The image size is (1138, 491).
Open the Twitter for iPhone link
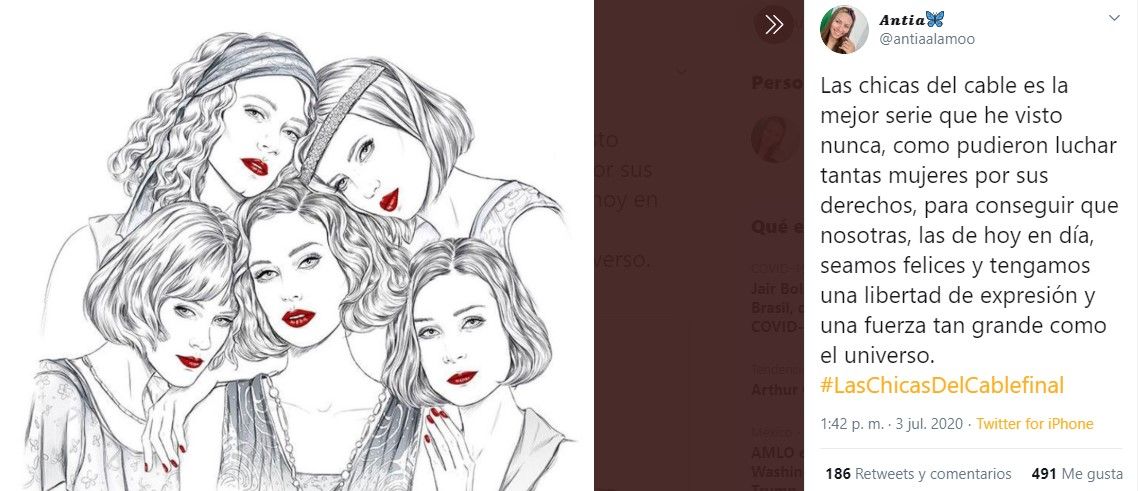click(x=1035, y=424)
